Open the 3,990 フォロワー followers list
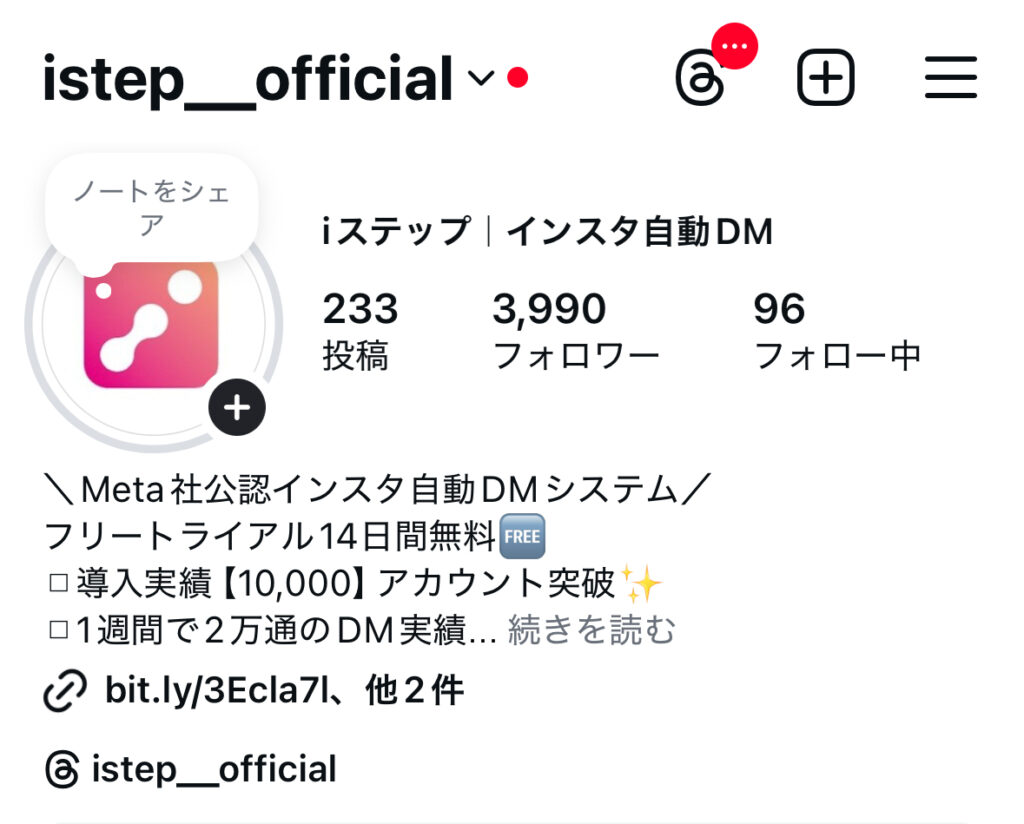Viewport: 1024px width, 824px height. pos(576,330)
